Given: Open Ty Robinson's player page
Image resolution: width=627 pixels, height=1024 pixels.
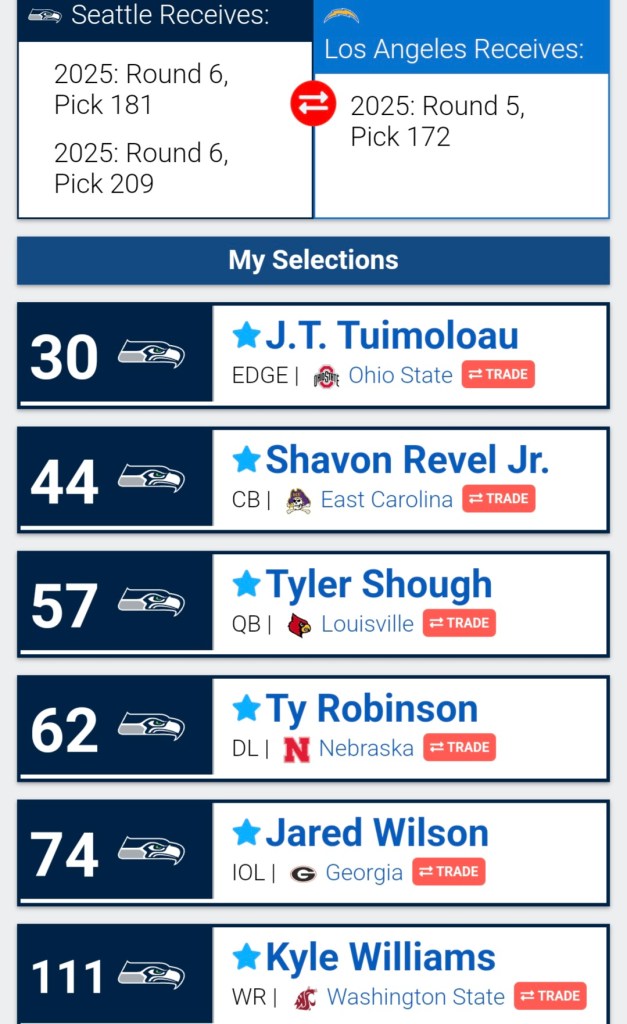Looking at the screenshot, I should (371, 708).
